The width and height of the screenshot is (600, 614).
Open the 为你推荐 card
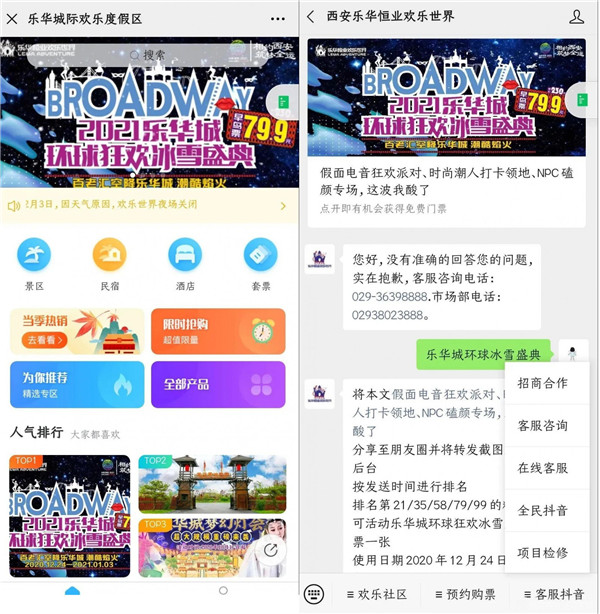77,385
